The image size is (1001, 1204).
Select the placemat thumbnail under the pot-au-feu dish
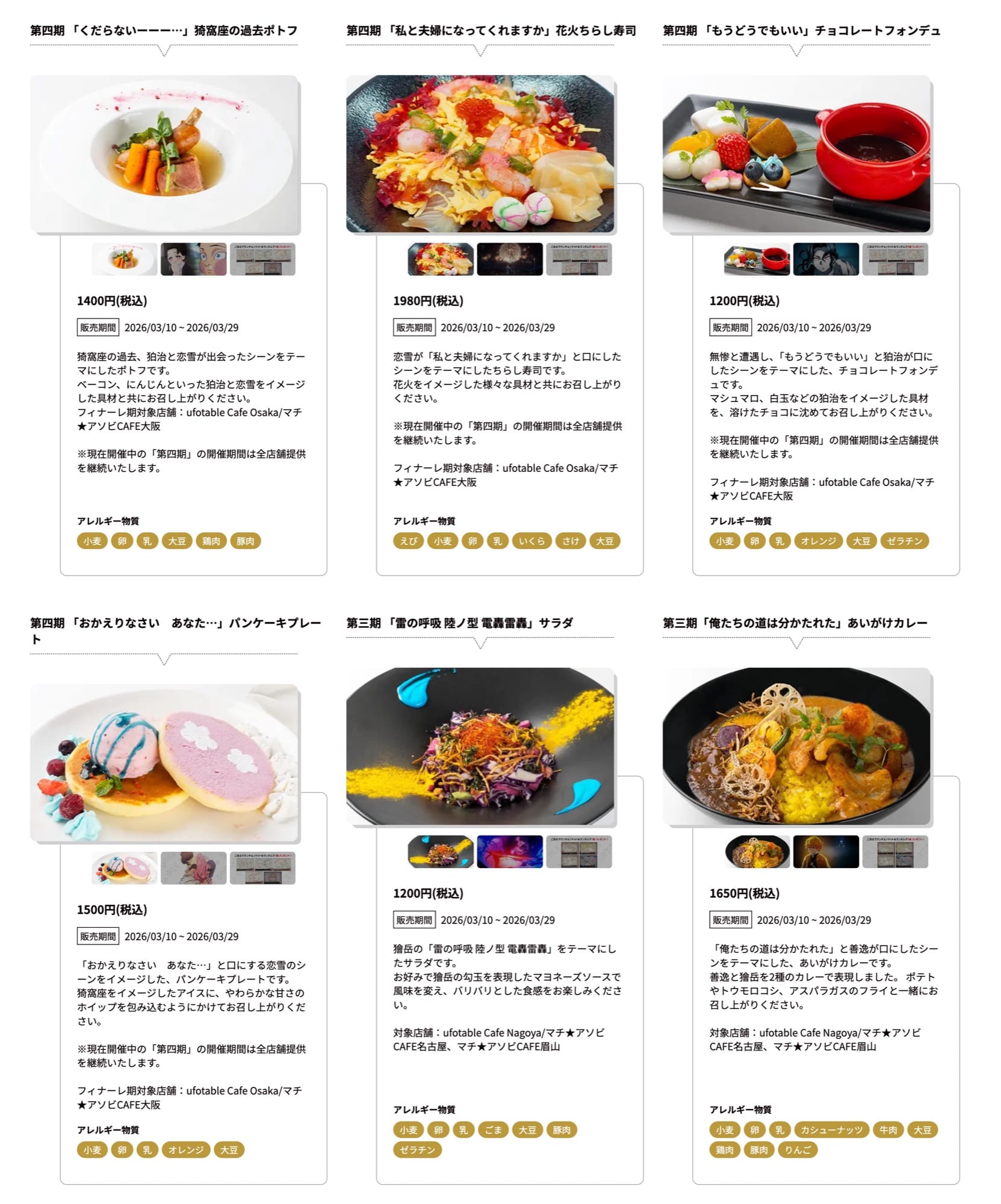[x=262, y=259]
